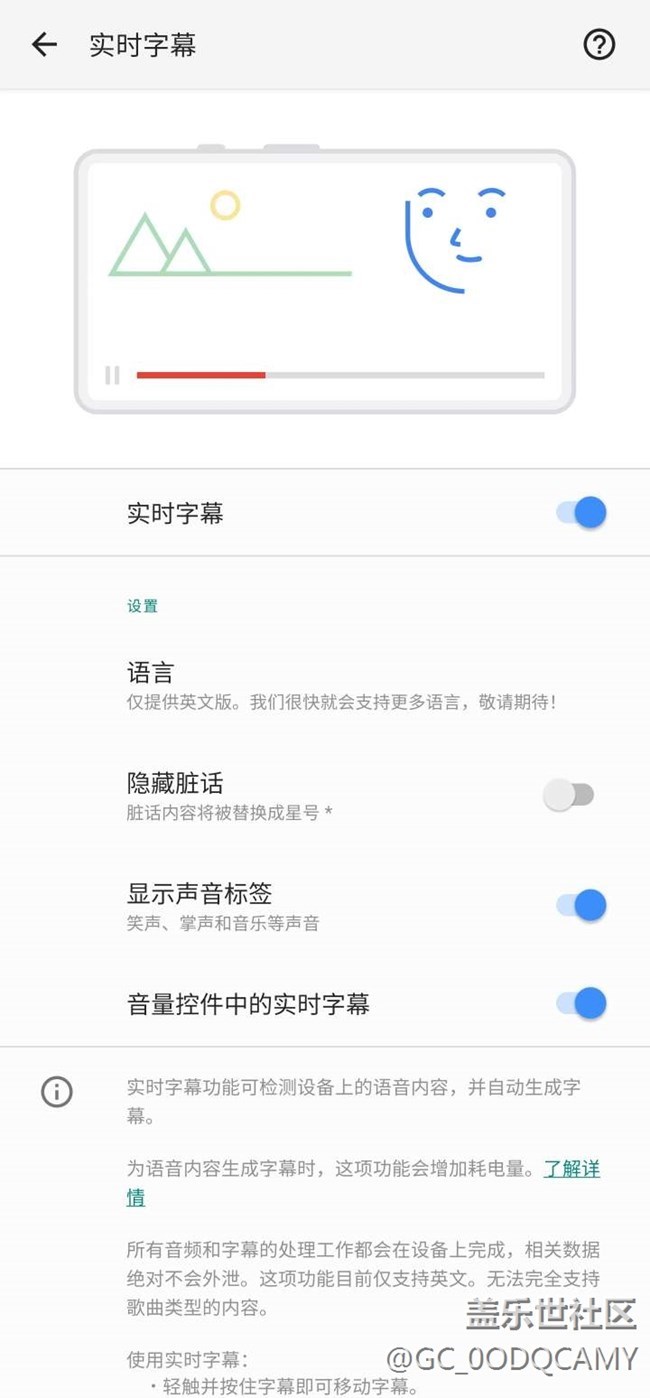The height and width of the screenshot is (1398, 650).
Task: Enable the 隐藏脏话 switch
Action: [x=568, y=795]
